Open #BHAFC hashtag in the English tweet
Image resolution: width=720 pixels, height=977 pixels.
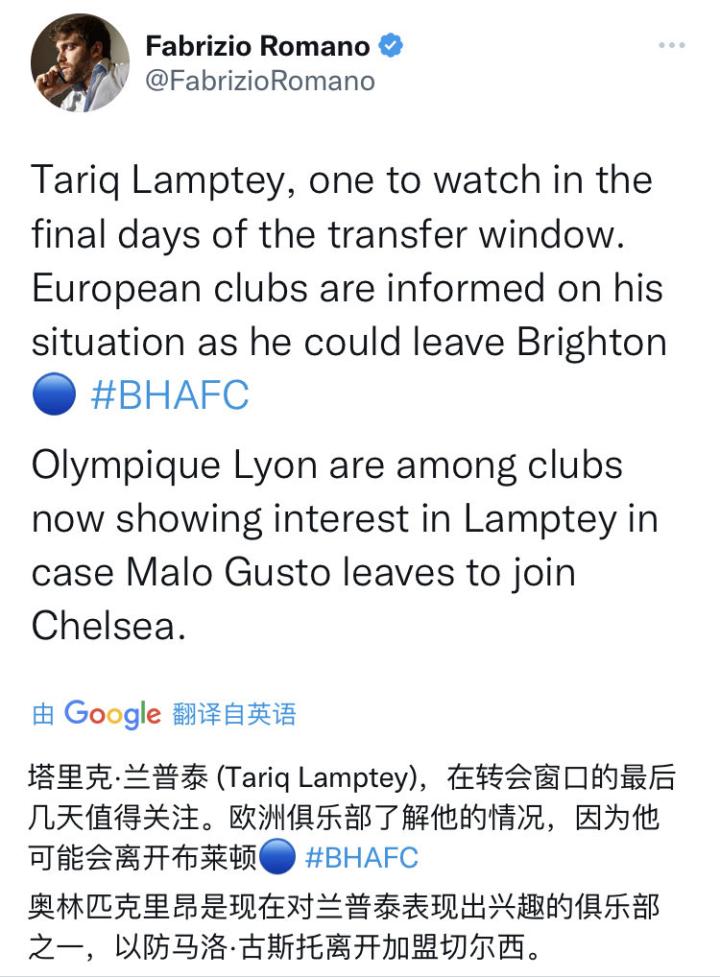[x=169, y=396]
